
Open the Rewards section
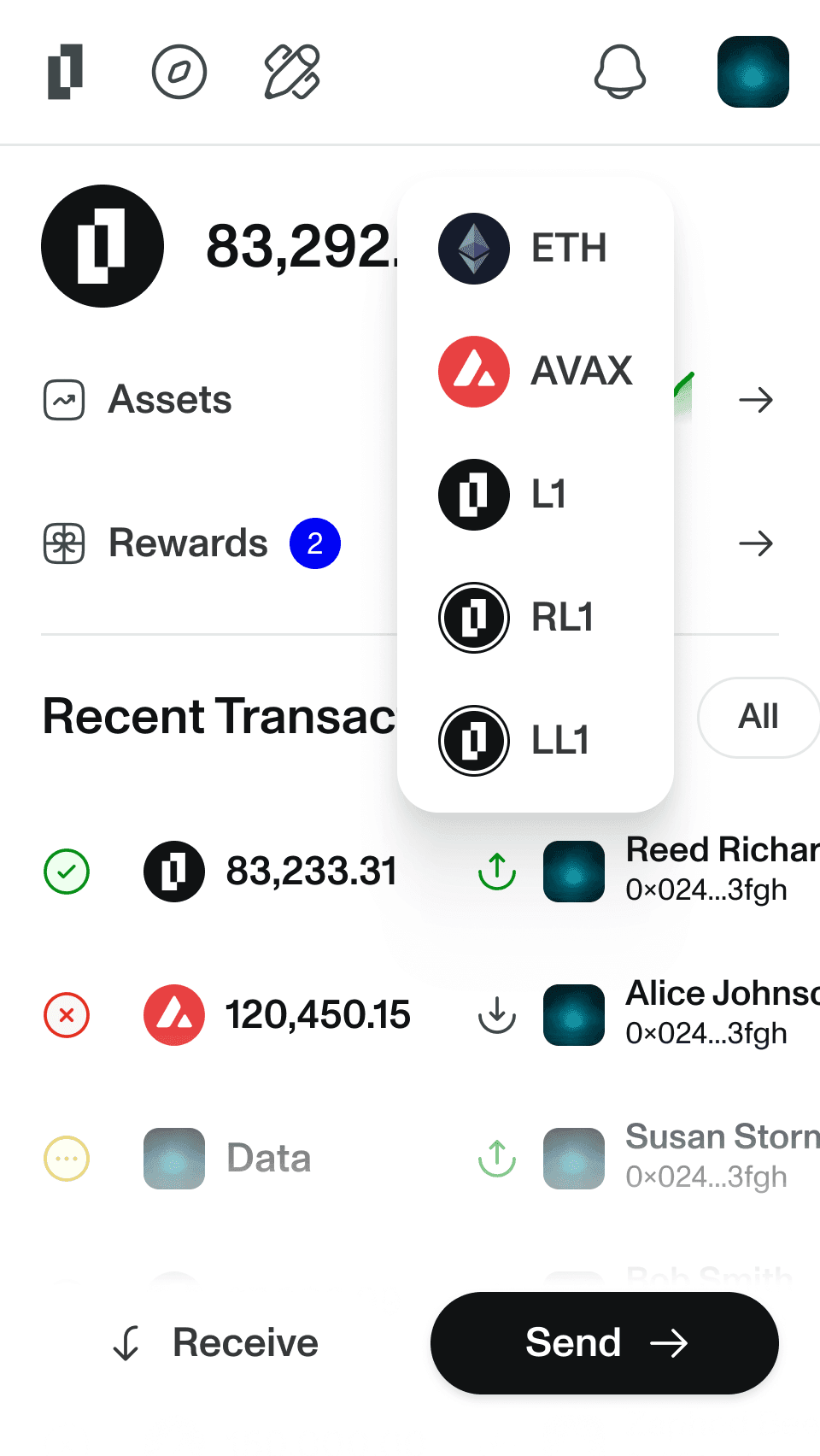[x=410, y=543]
